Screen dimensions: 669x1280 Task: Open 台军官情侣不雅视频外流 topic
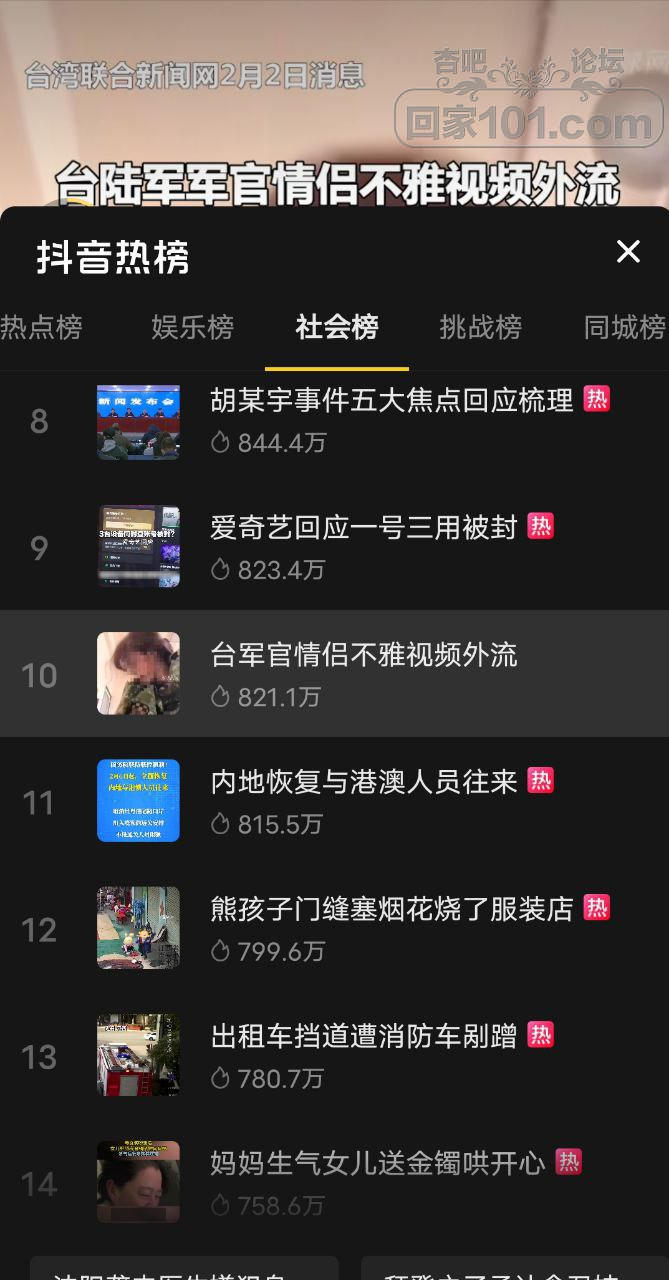[x=363, y=655]
